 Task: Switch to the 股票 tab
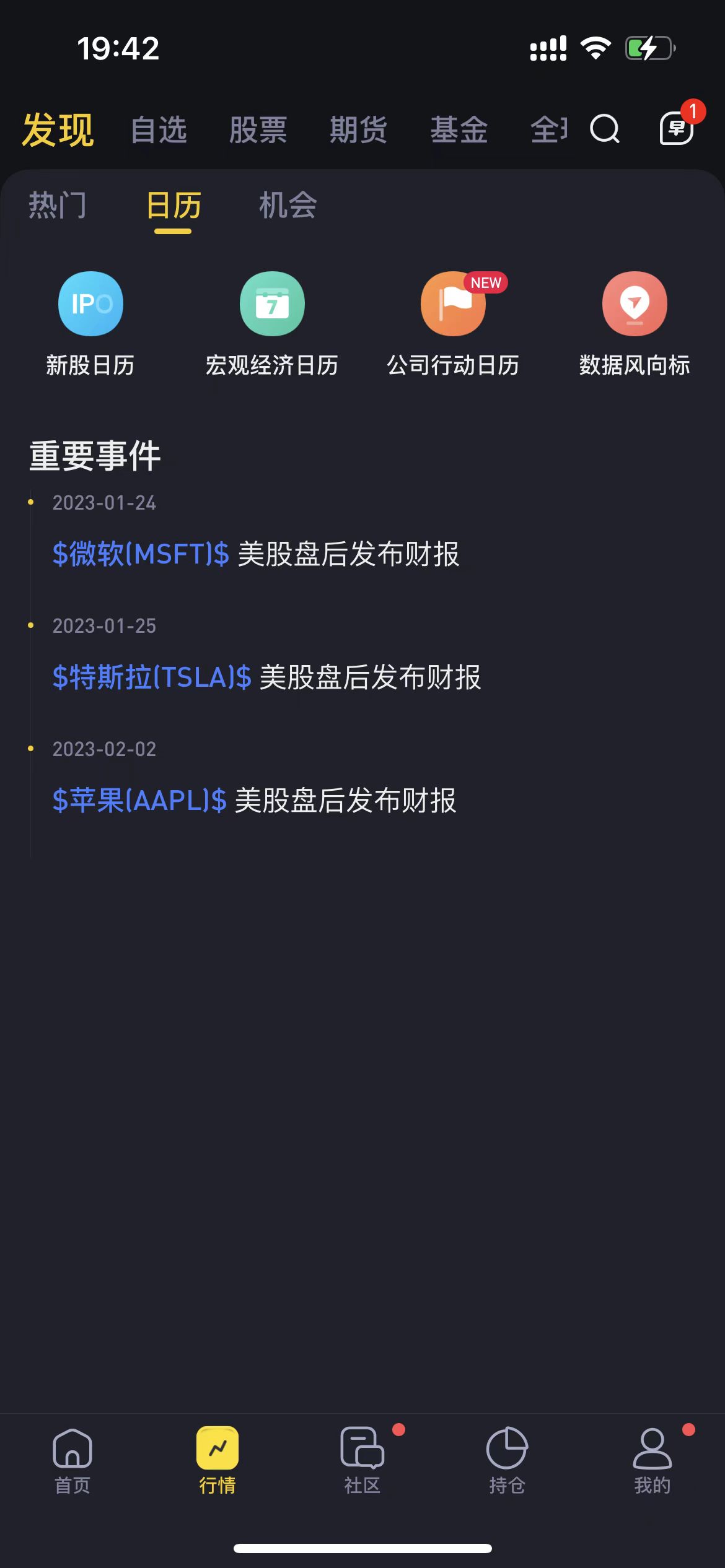(x=258, y=130)
